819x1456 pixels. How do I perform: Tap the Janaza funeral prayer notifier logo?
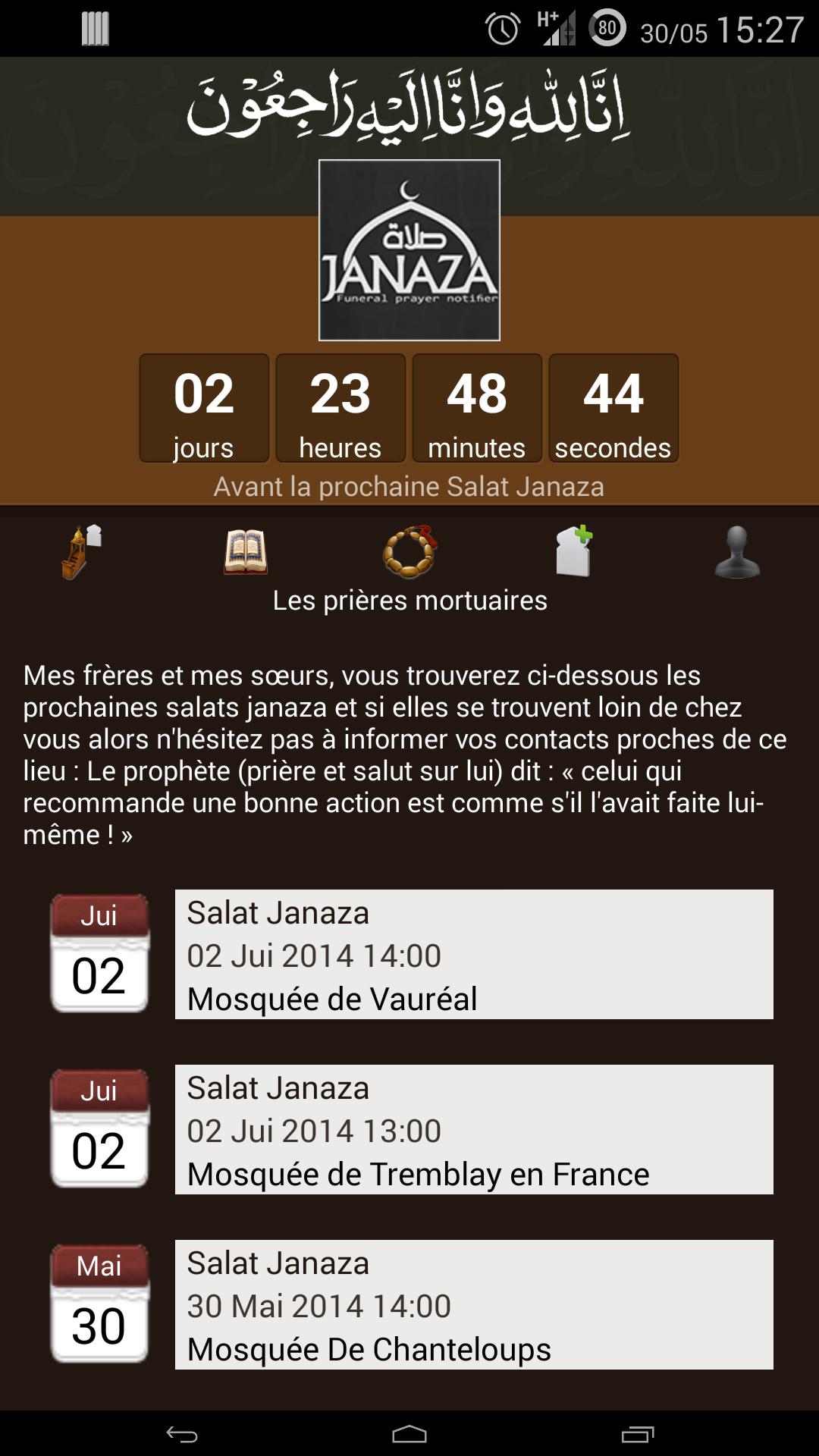coord(409,250)
